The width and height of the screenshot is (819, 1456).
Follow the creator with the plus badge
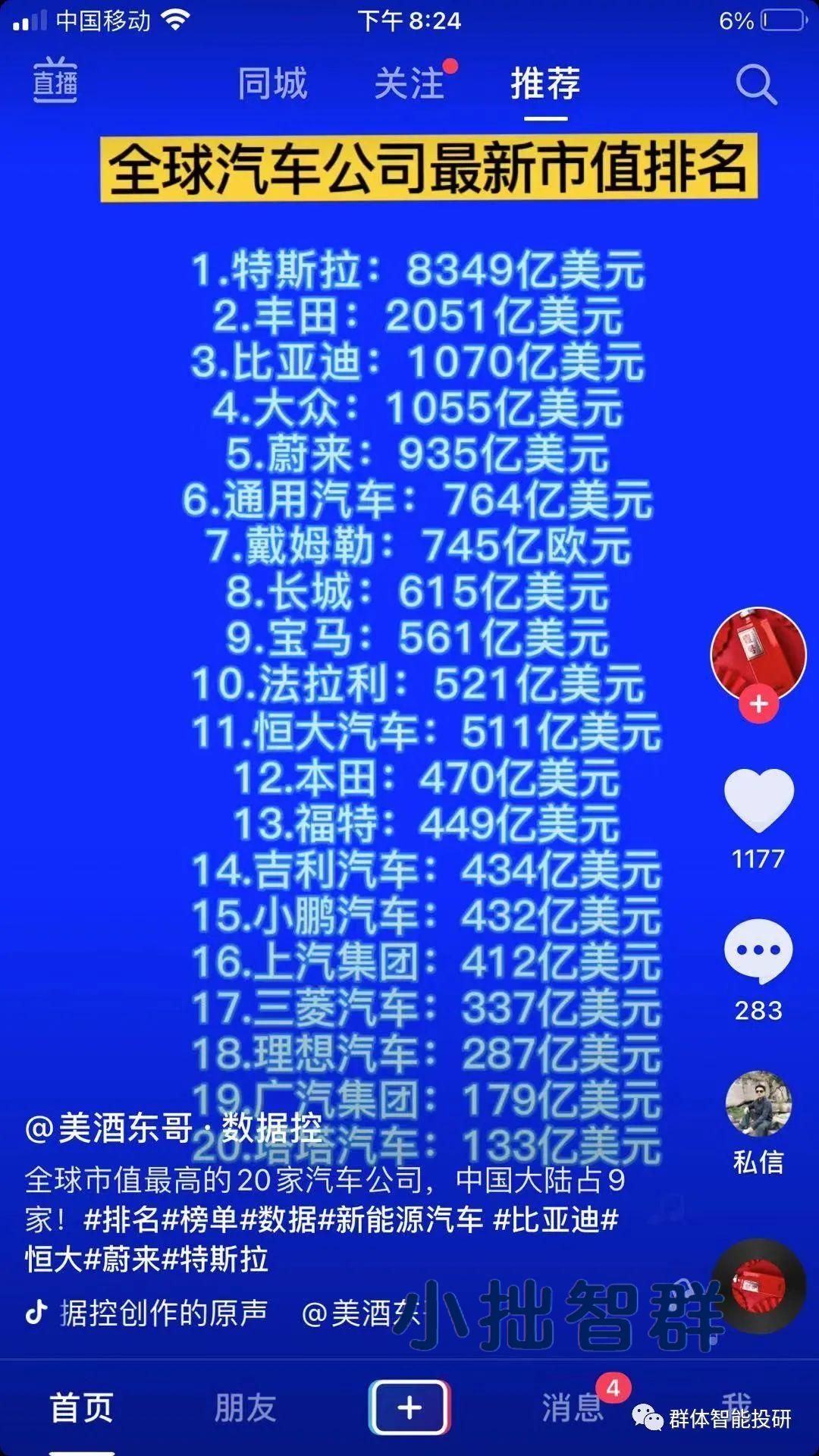(x=758, y=704)
